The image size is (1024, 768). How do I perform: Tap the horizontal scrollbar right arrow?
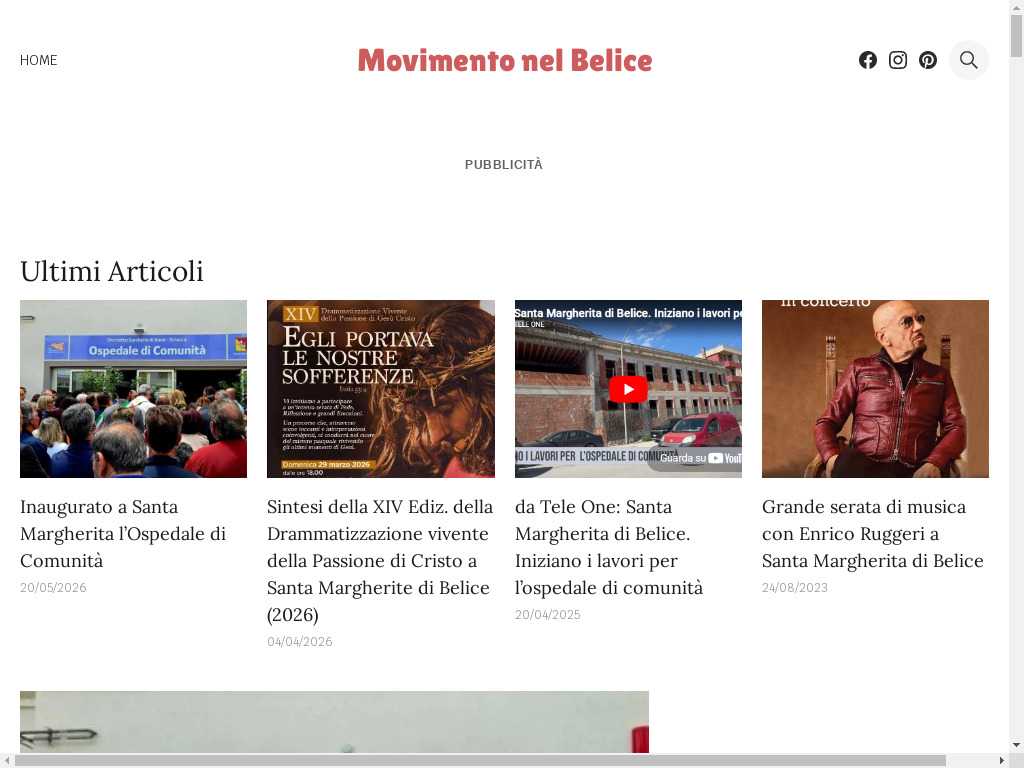click(x=1002, y=760)
